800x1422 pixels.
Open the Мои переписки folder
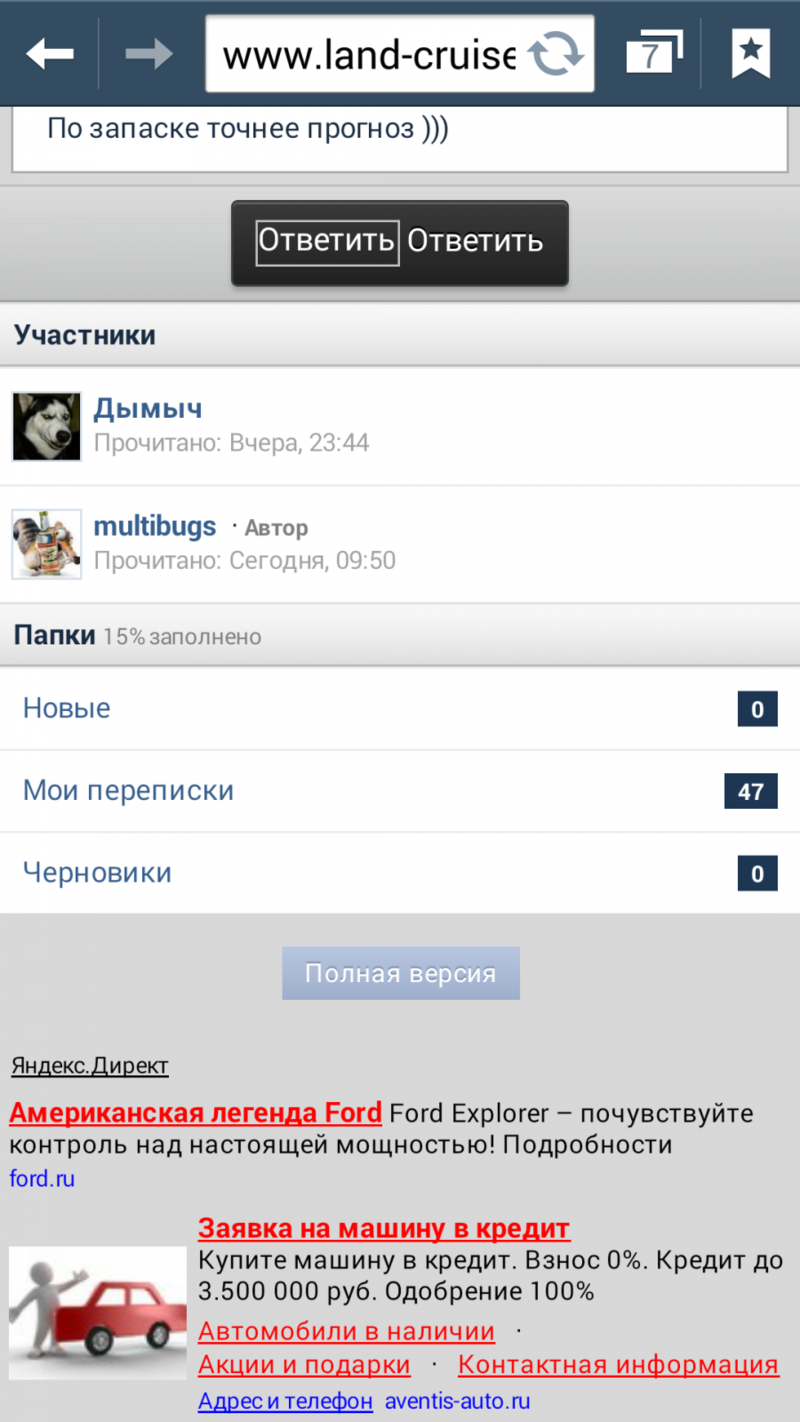pos(400,791)
